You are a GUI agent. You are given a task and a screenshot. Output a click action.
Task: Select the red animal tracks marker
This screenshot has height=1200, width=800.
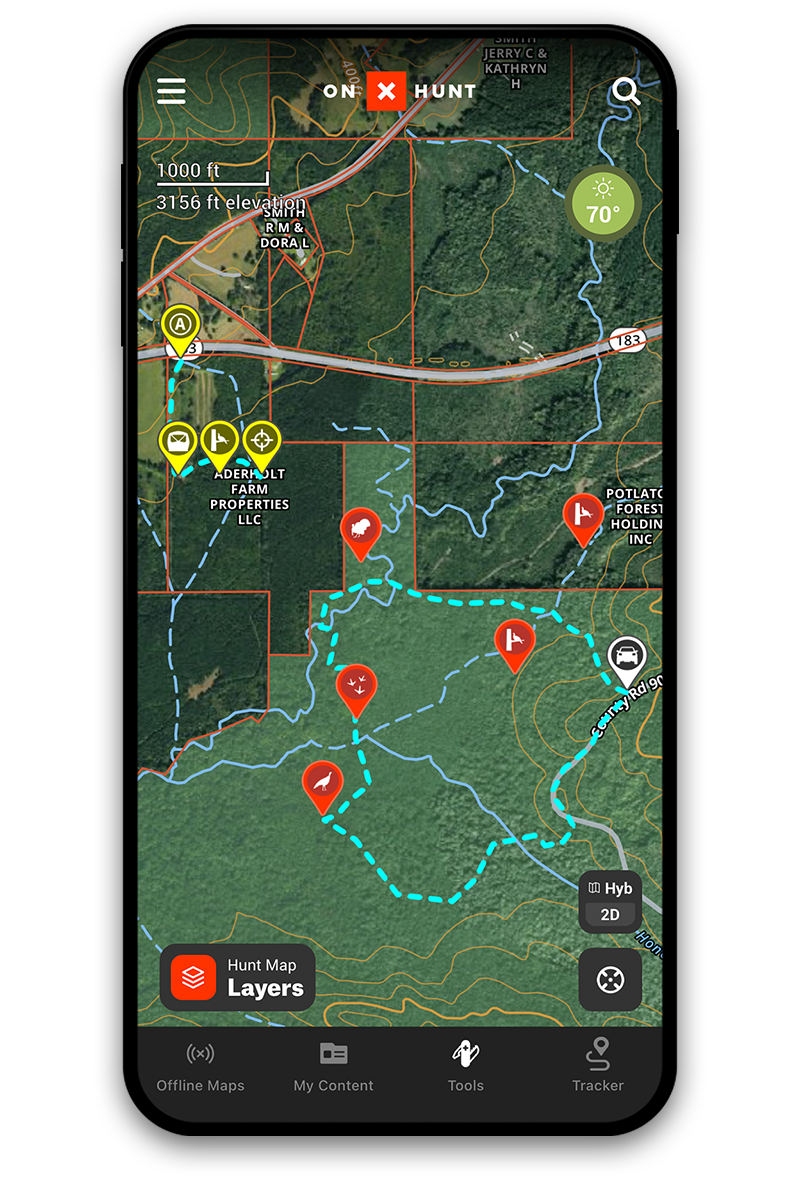[x=356, y=685]
